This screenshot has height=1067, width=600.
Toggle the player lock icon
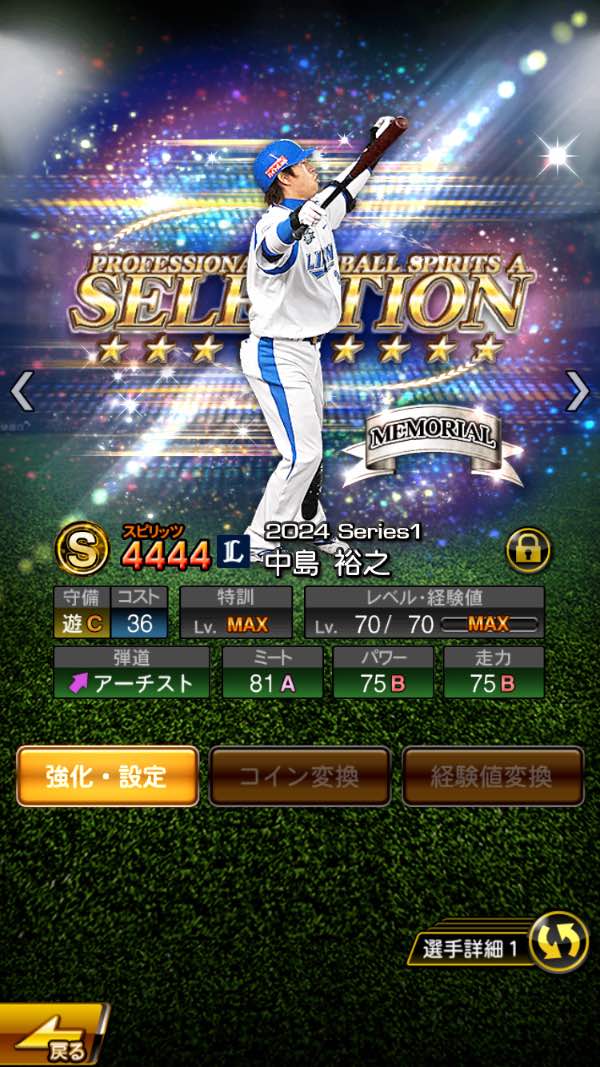point(528,549)
